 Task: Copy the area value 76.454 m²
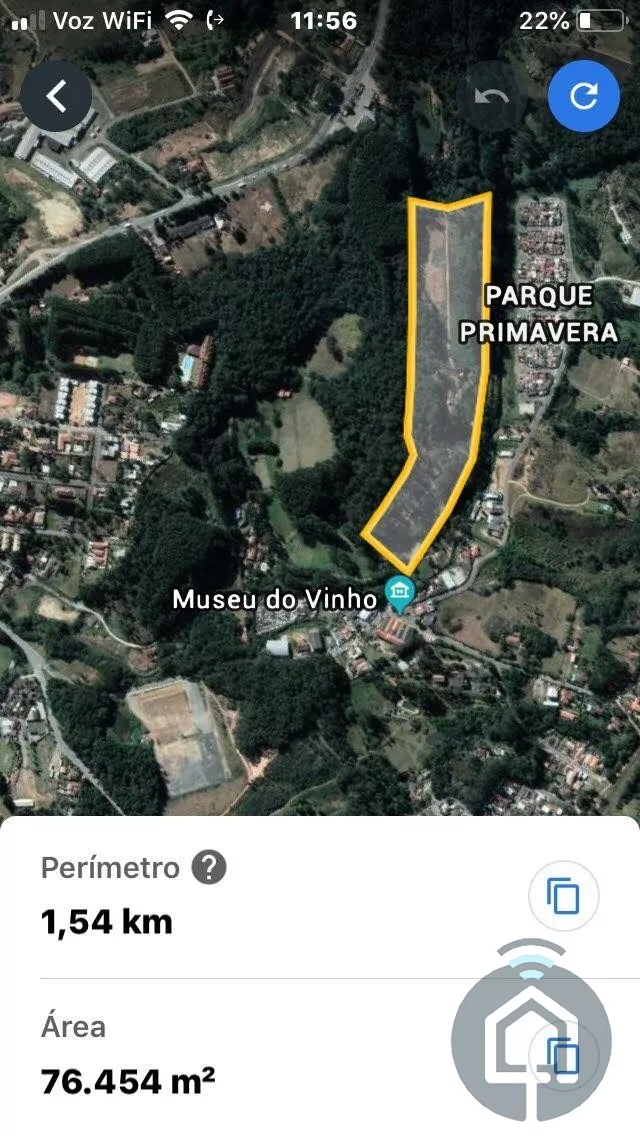coord(563,1055)
